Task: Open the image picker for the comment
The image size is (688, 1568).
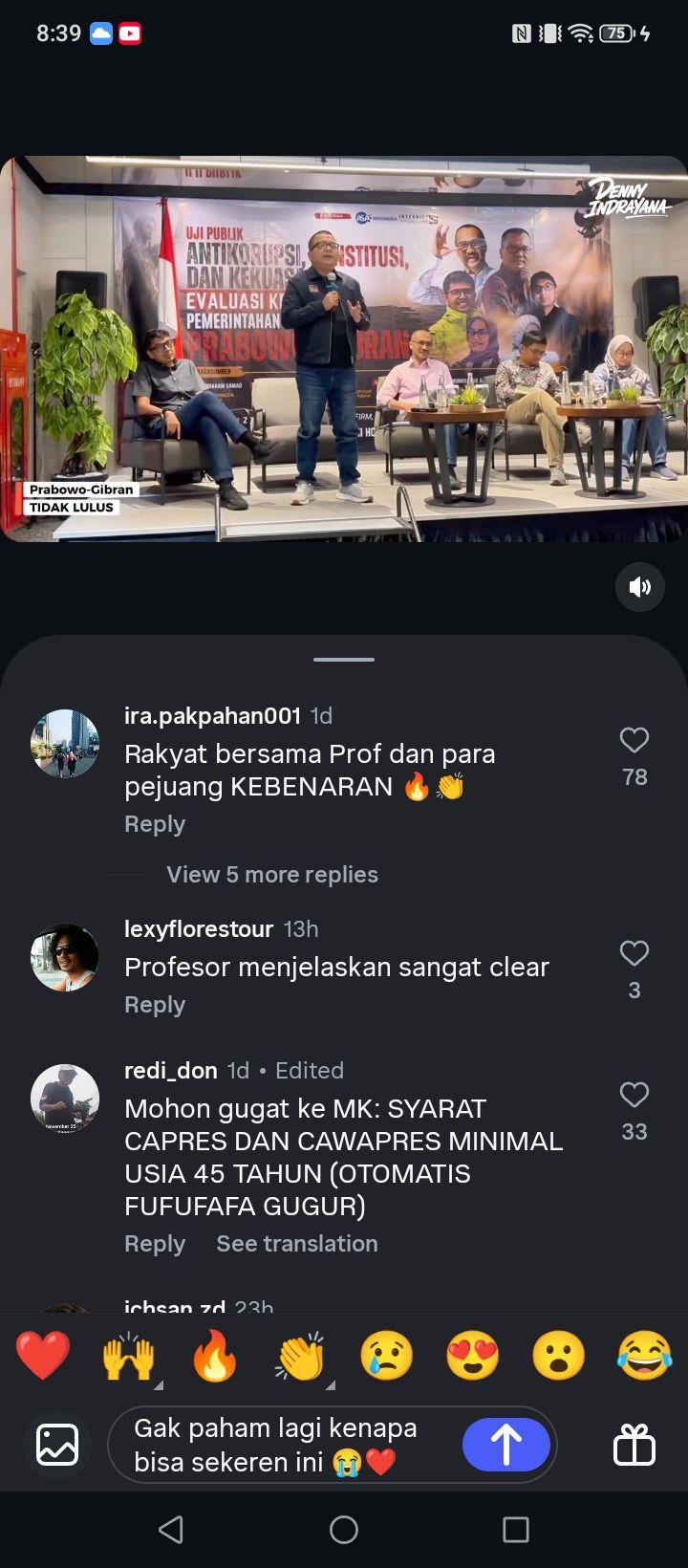Action: [x=57, y=1445]
